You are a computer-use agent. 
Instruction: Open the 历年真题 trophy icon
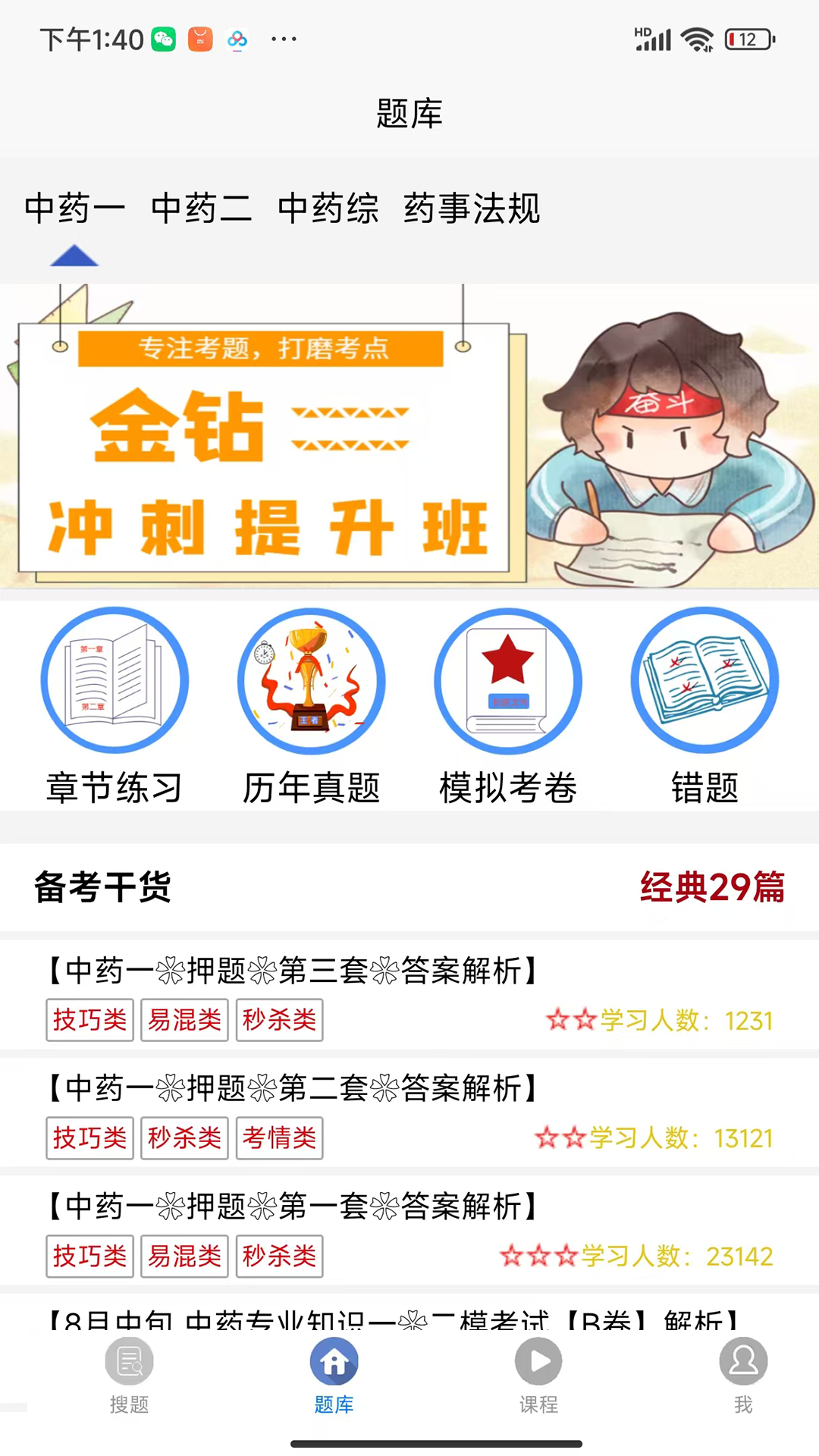(311, 680)
